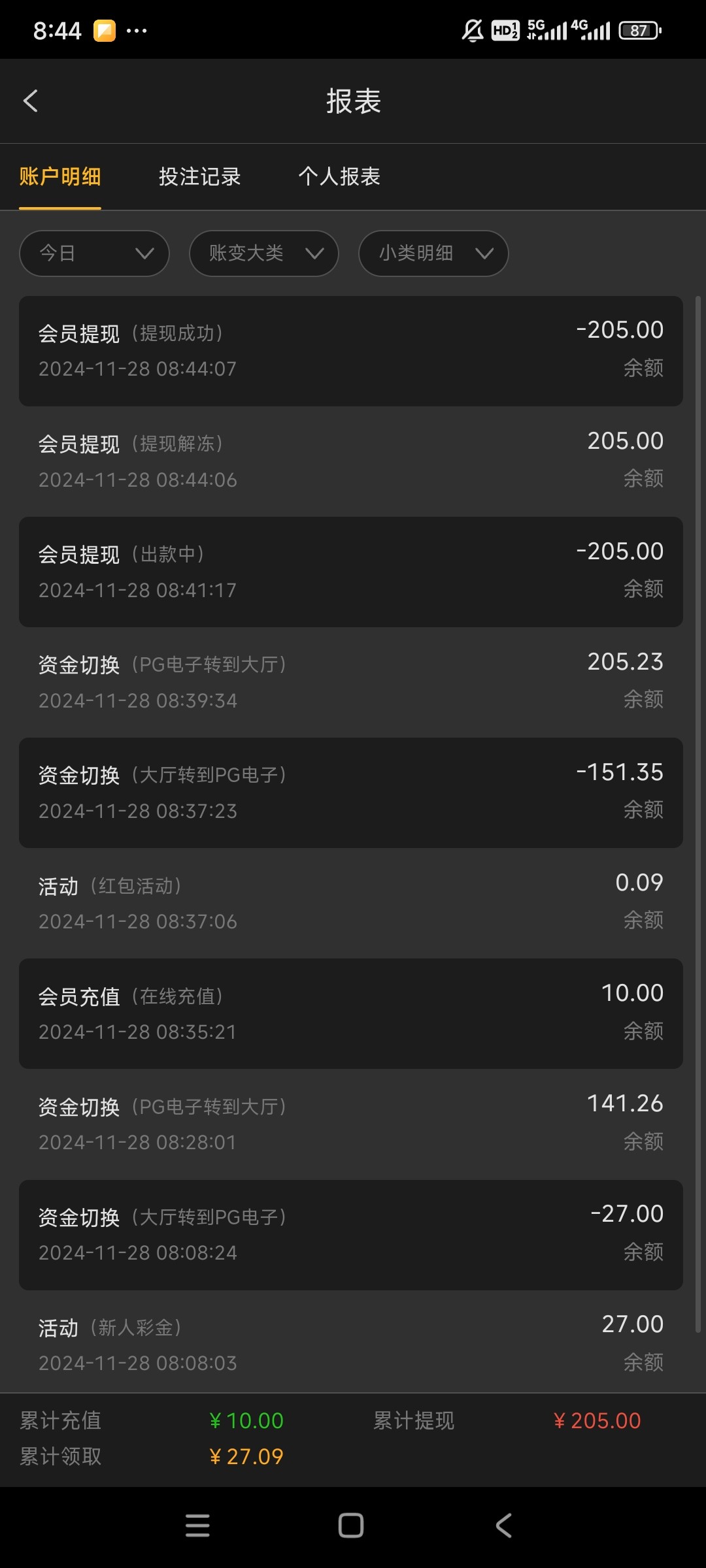Expand the 今日 date dropdown

(x=95, y=253)
